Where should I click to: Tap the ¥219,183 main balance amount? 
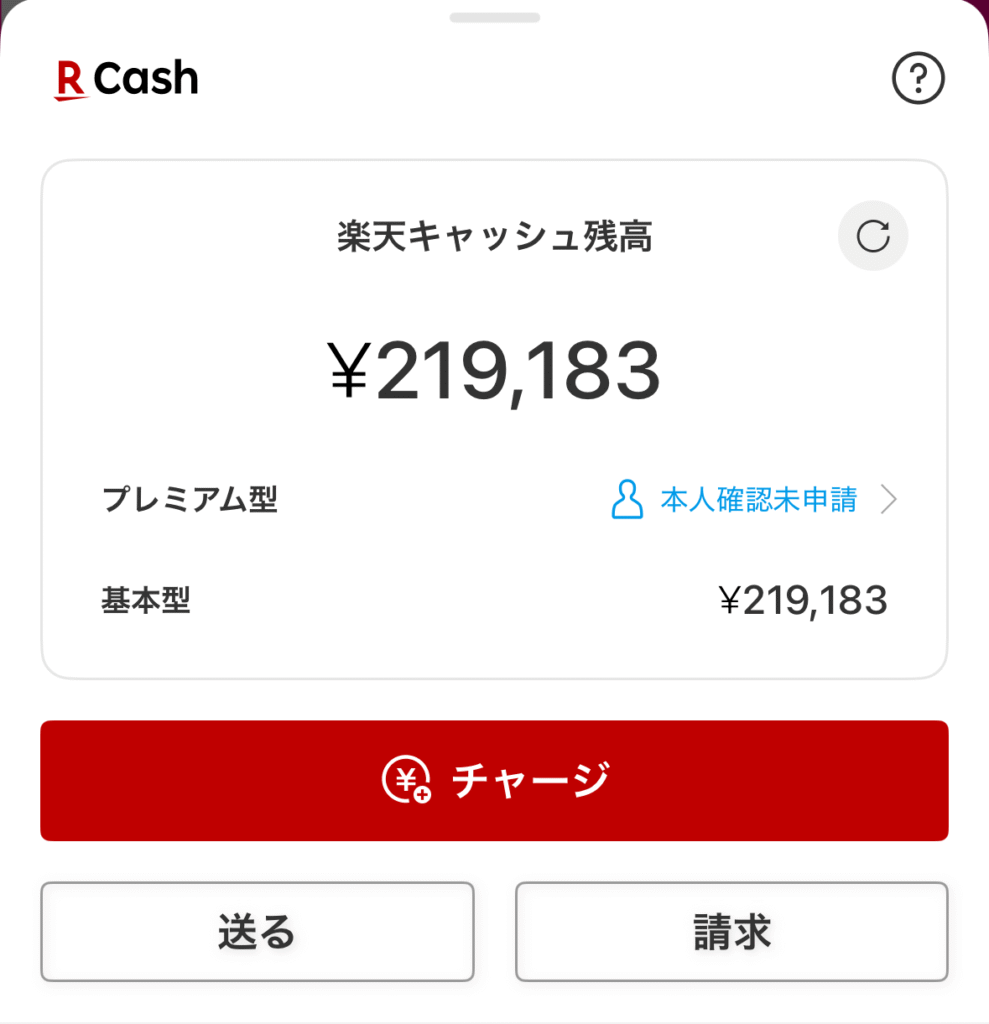click(x=494, y=369)
